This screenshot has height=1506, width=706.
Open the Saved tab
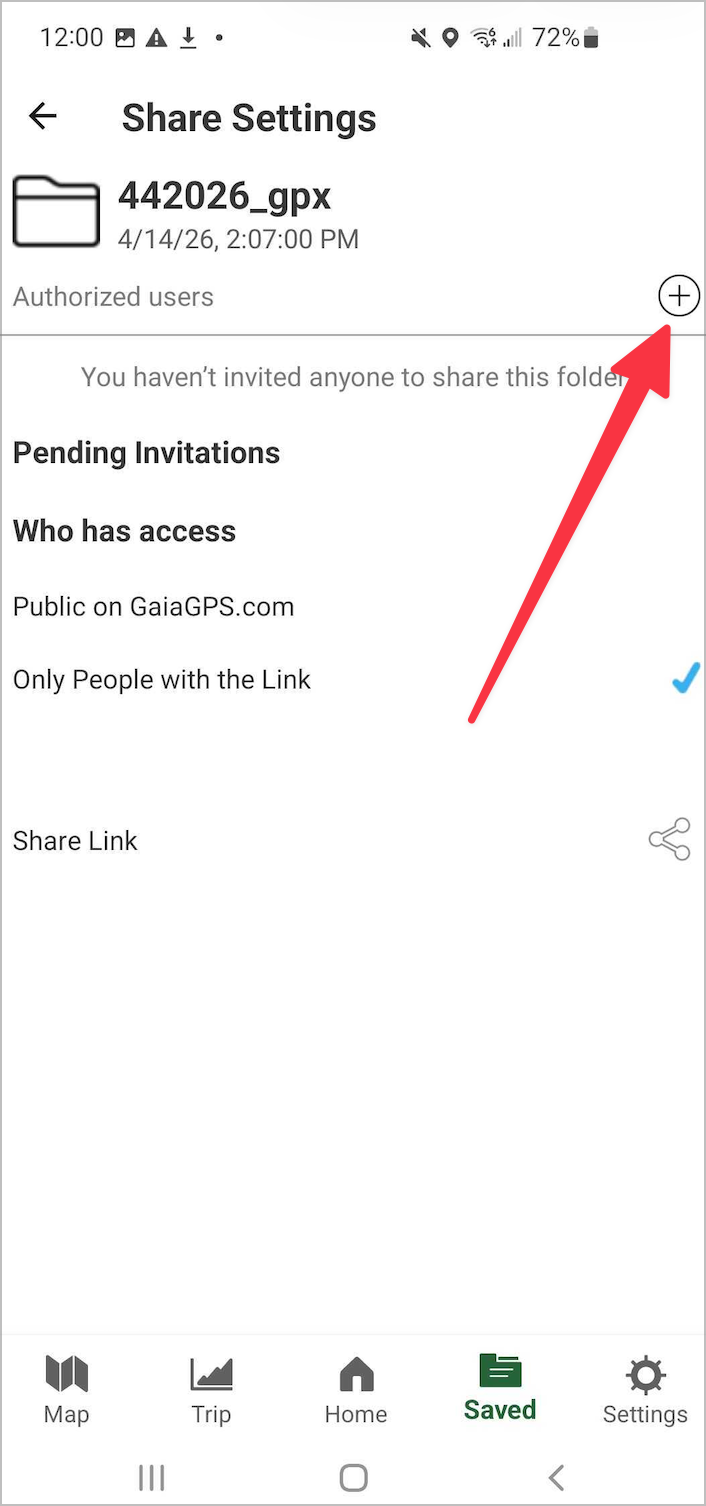(x=500, y=1389)
